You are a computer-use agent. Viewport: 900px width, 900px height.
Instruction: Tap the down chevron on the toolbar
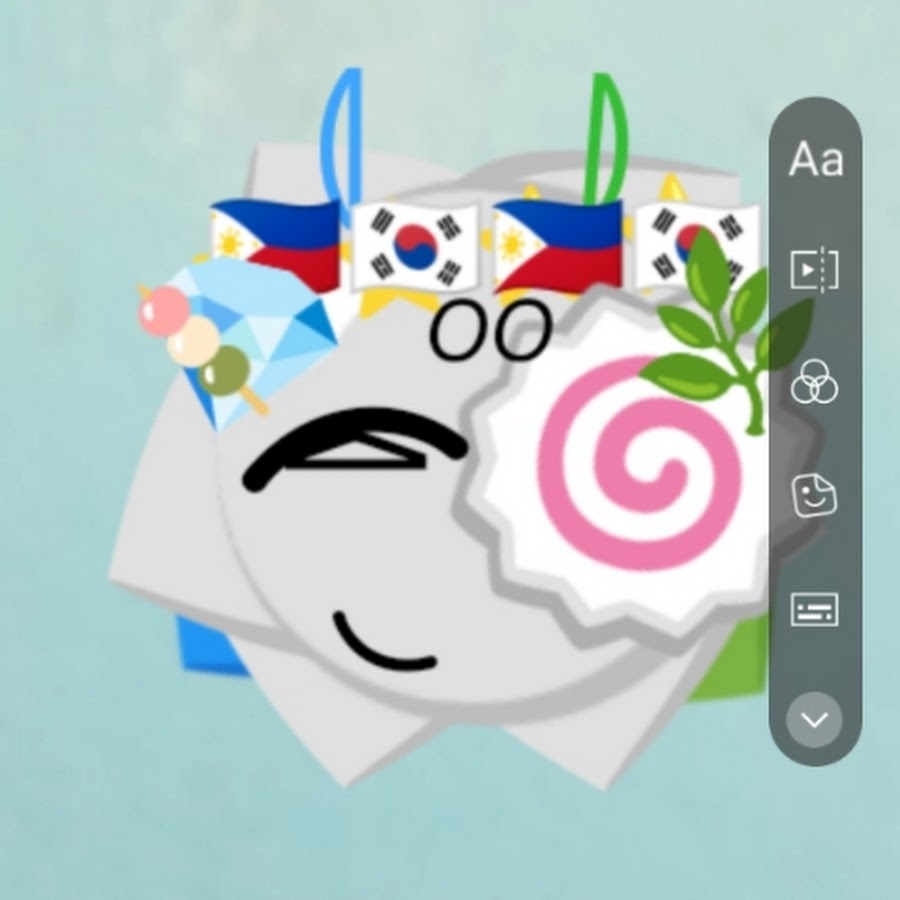pyautogui.click(x=814, y=719)
